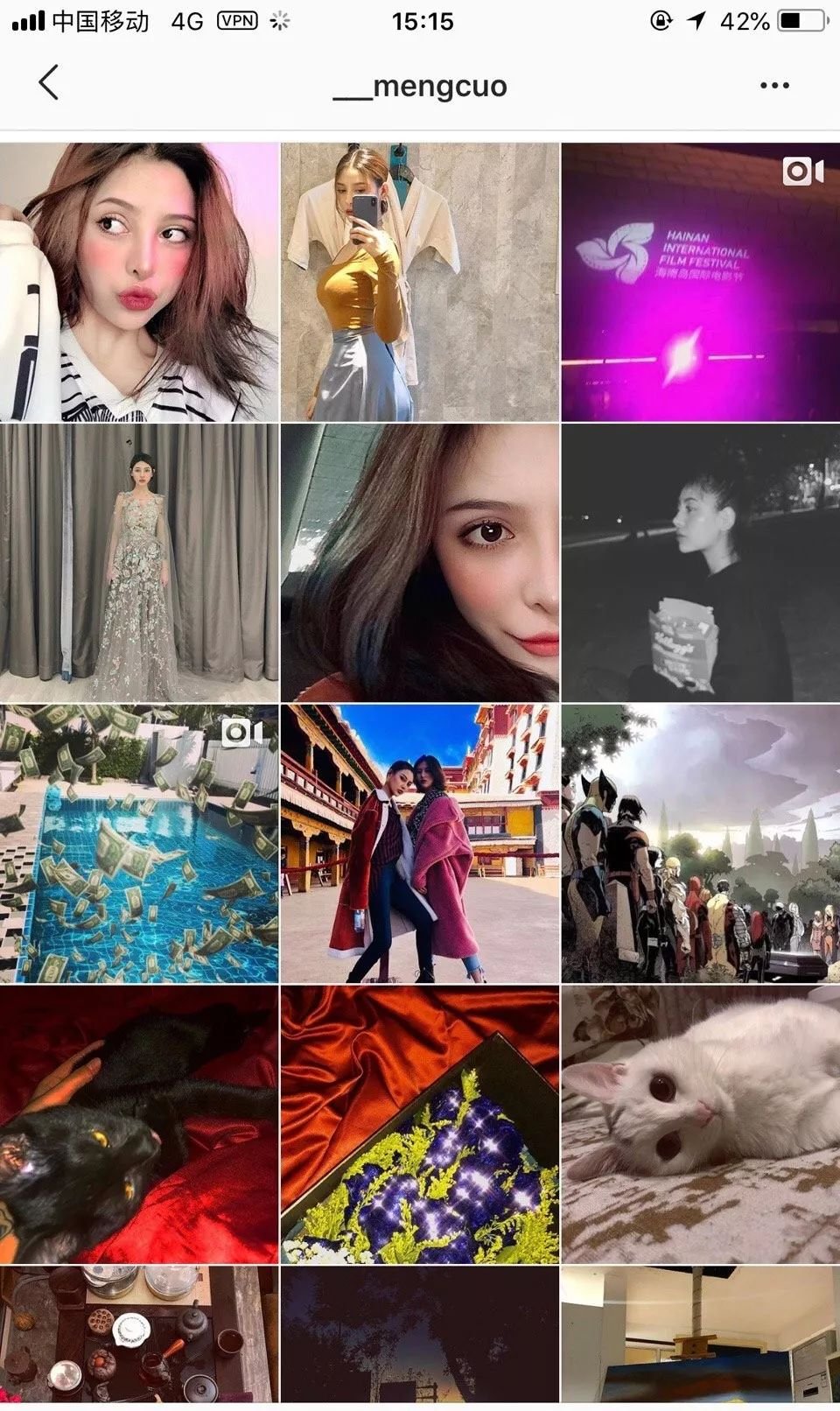Open the purple flowers gift box post
Viewport: 840px width, 1411px height.
(x=419, y=1125)
